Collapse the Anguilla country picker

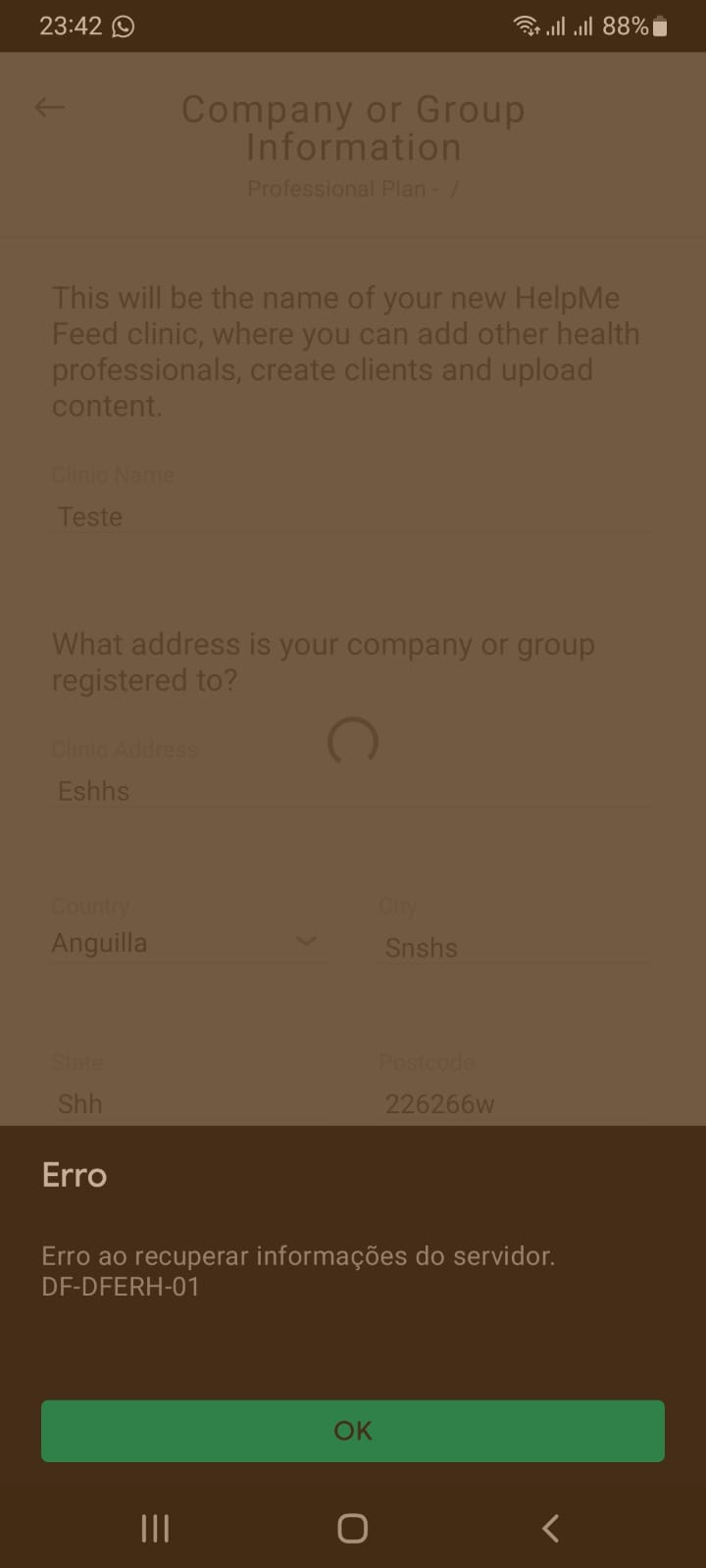tap(307, 942)
